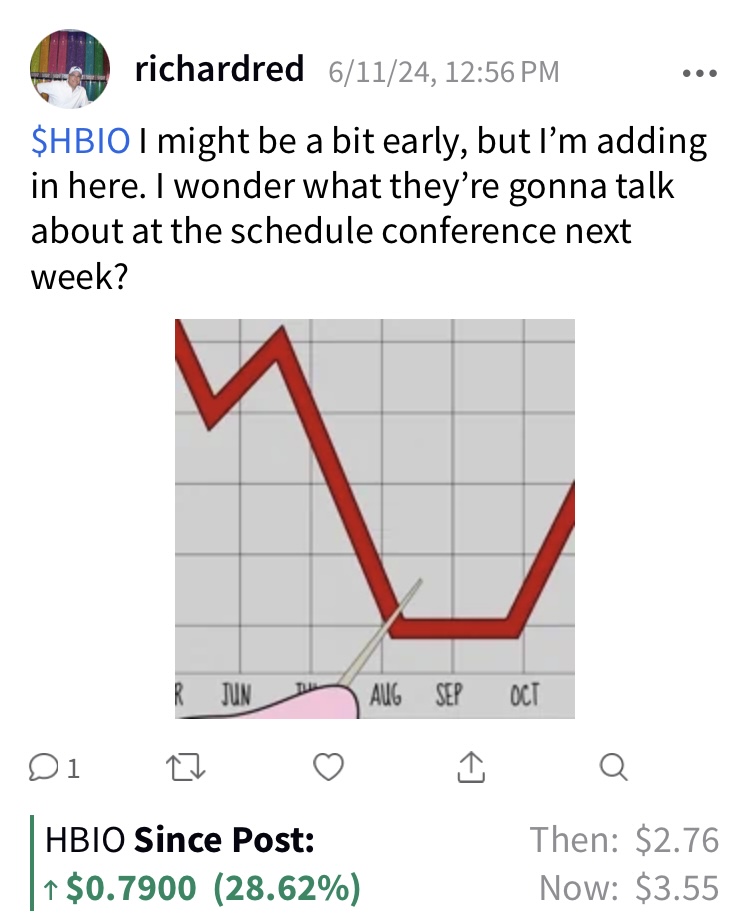View the attached chart image
The height and width of the screenshot is (922, 750).
coord(374,518)
